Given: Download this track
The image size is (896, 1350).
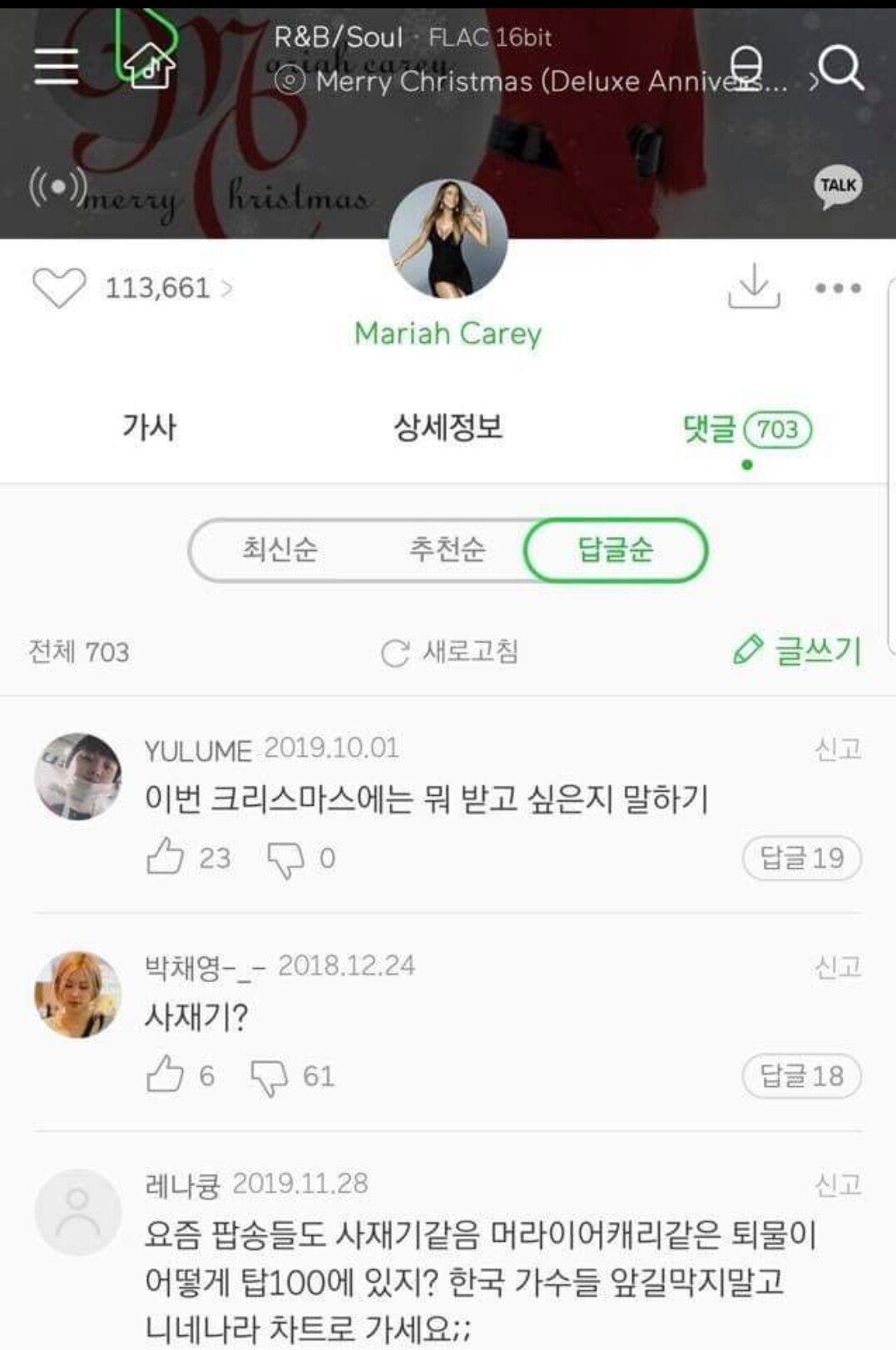Looking at the screenshot, I should (753, 286).
